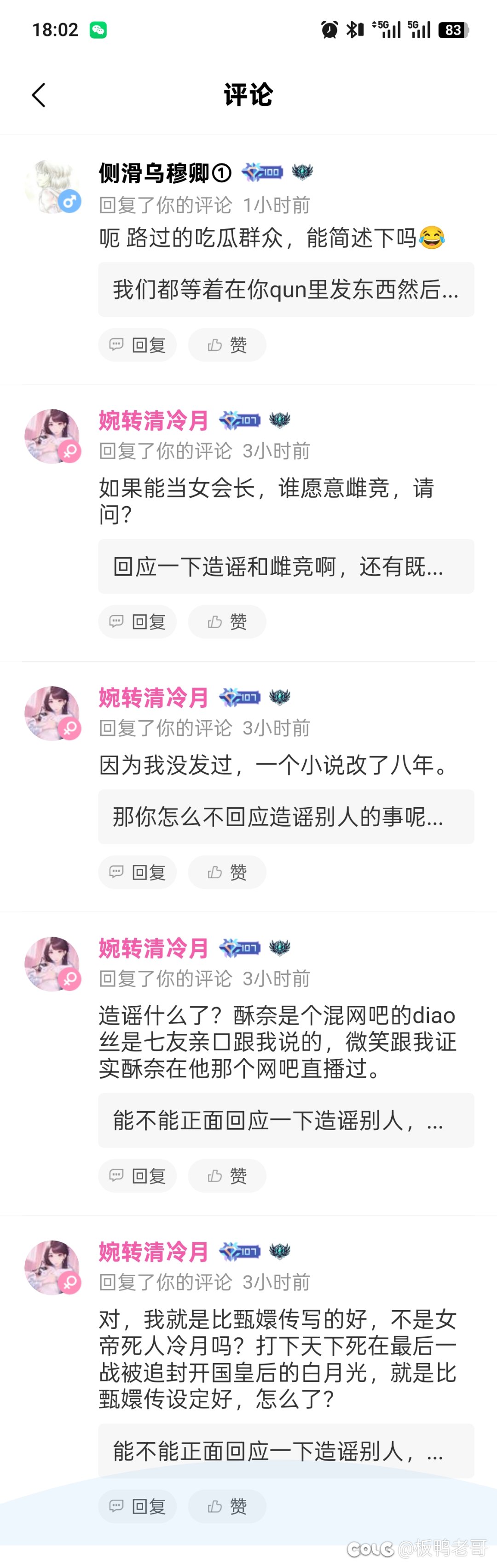Reply to the comment about 甄嬛传

click(138, 1506)
